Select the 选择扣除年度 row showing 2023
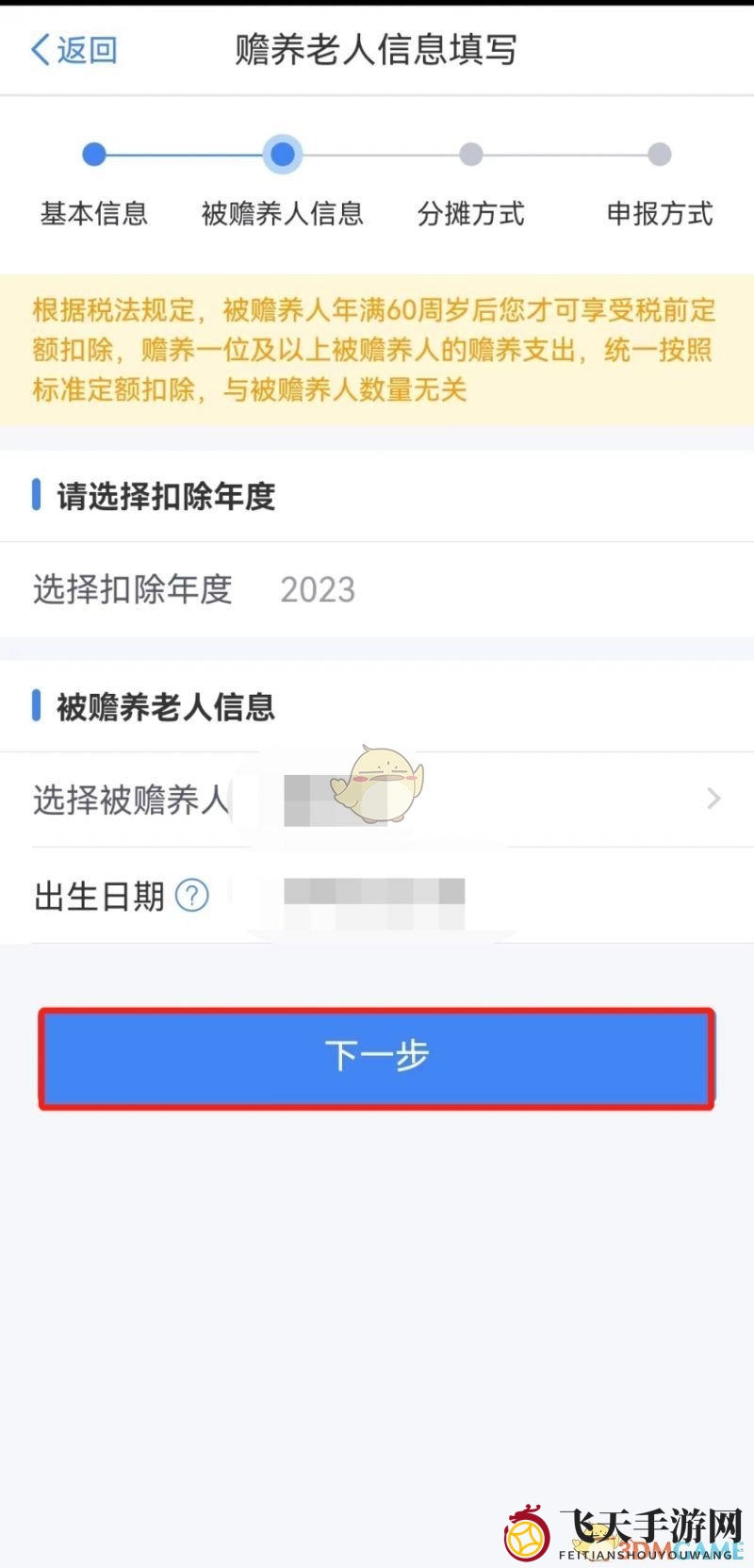 377,590
